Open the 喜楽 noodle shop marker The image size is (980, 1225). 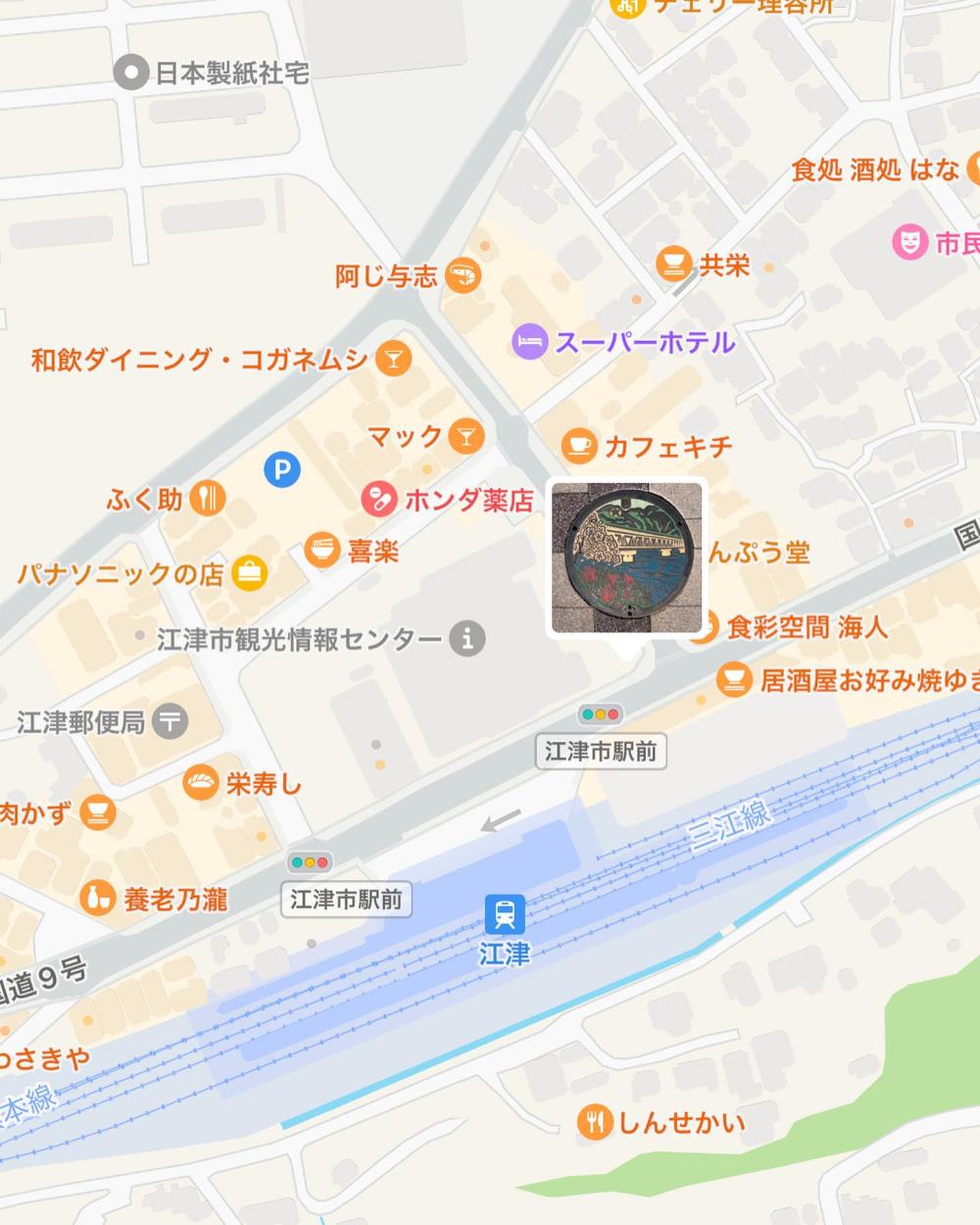322,551
